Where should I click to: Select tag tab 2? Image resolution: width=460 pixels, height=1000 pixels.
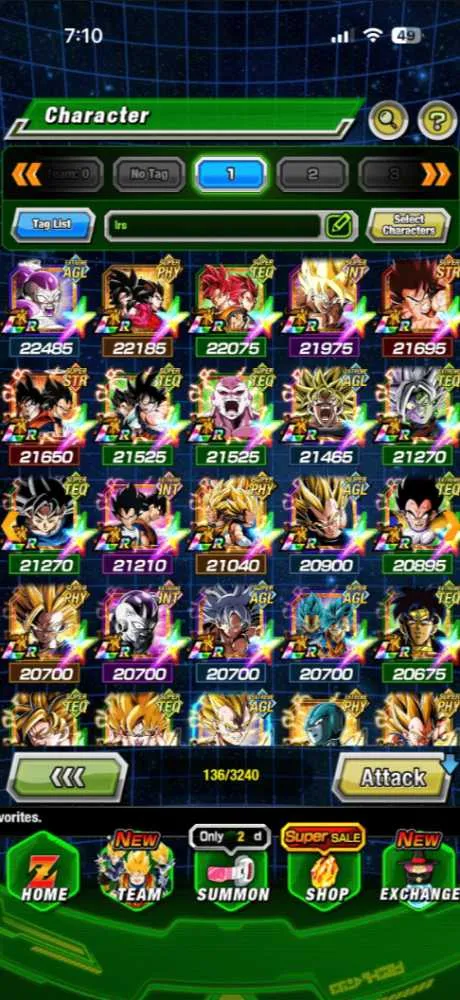313,174
